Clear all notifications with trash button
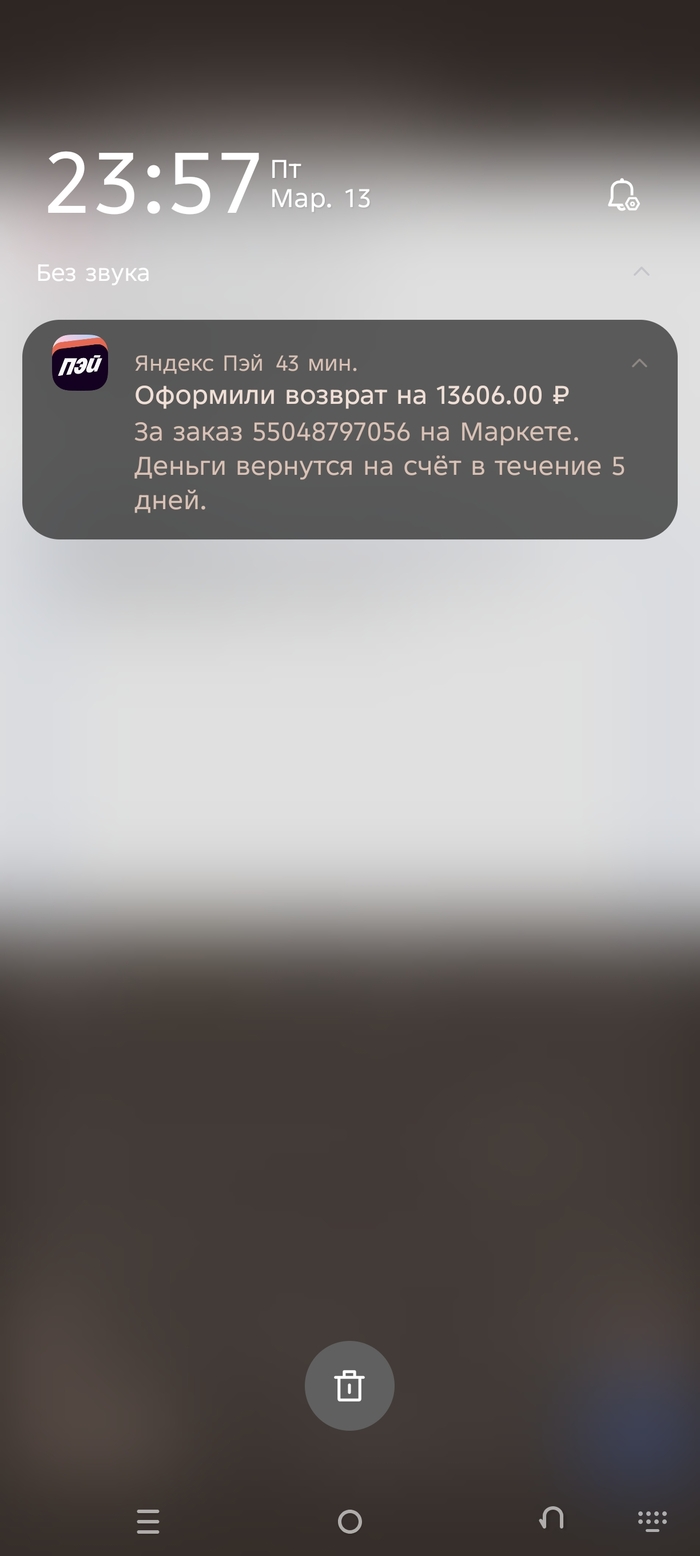The height and width of the screenshot is (1556, 700). [x=349, y=1386]
